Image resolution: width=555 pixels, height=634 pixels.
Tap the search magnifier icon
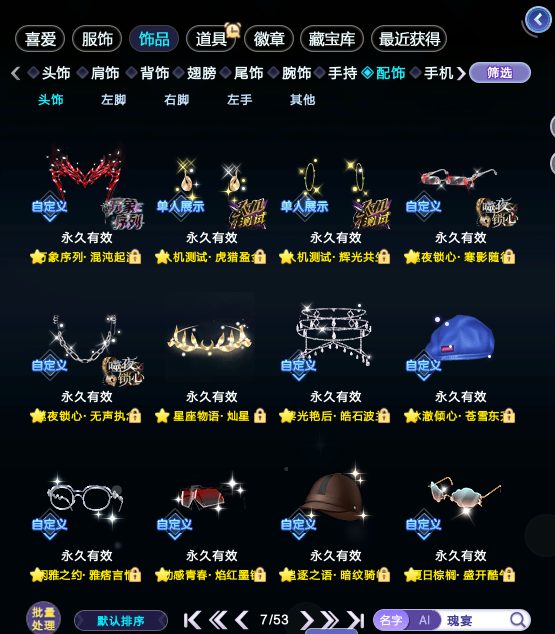517,619
